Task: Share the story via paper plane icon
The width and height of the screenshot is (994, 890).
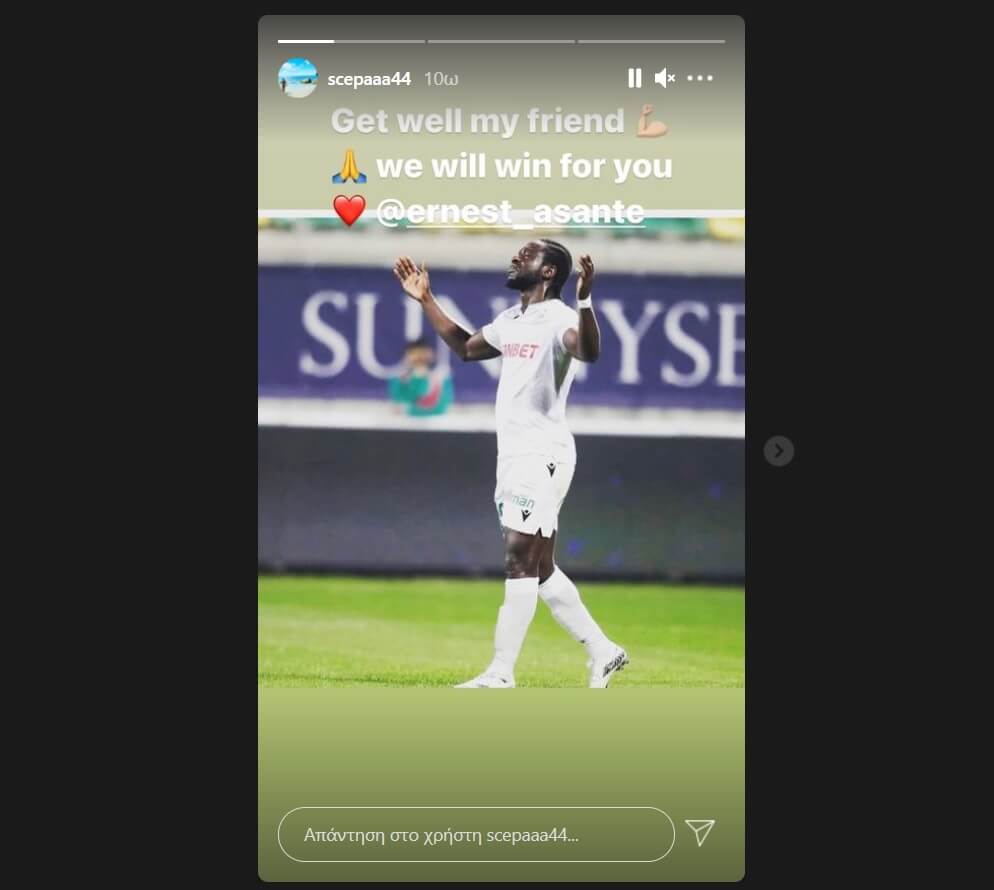Action: click(700, 833)
